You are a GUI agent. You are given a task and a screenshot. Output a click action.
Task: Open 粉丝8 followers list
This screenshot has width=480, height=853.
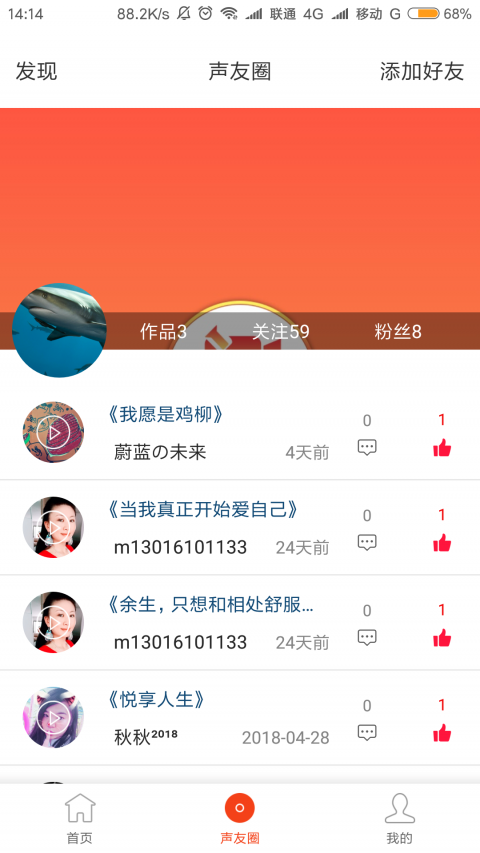[x=398, y=331]
